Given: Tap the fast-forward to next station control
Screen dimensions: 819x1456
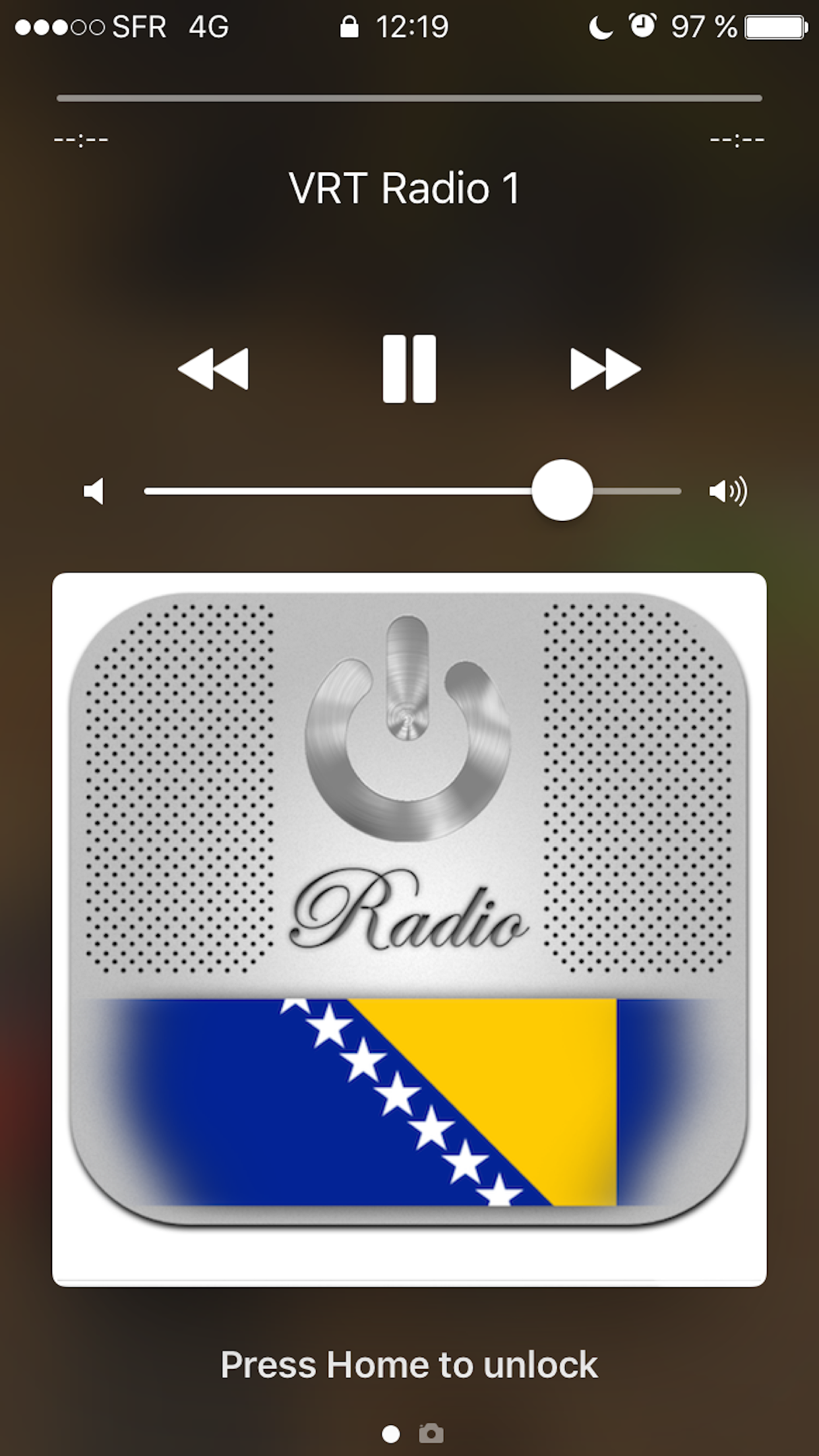Looking at the screenshot, I should point(607,369).
